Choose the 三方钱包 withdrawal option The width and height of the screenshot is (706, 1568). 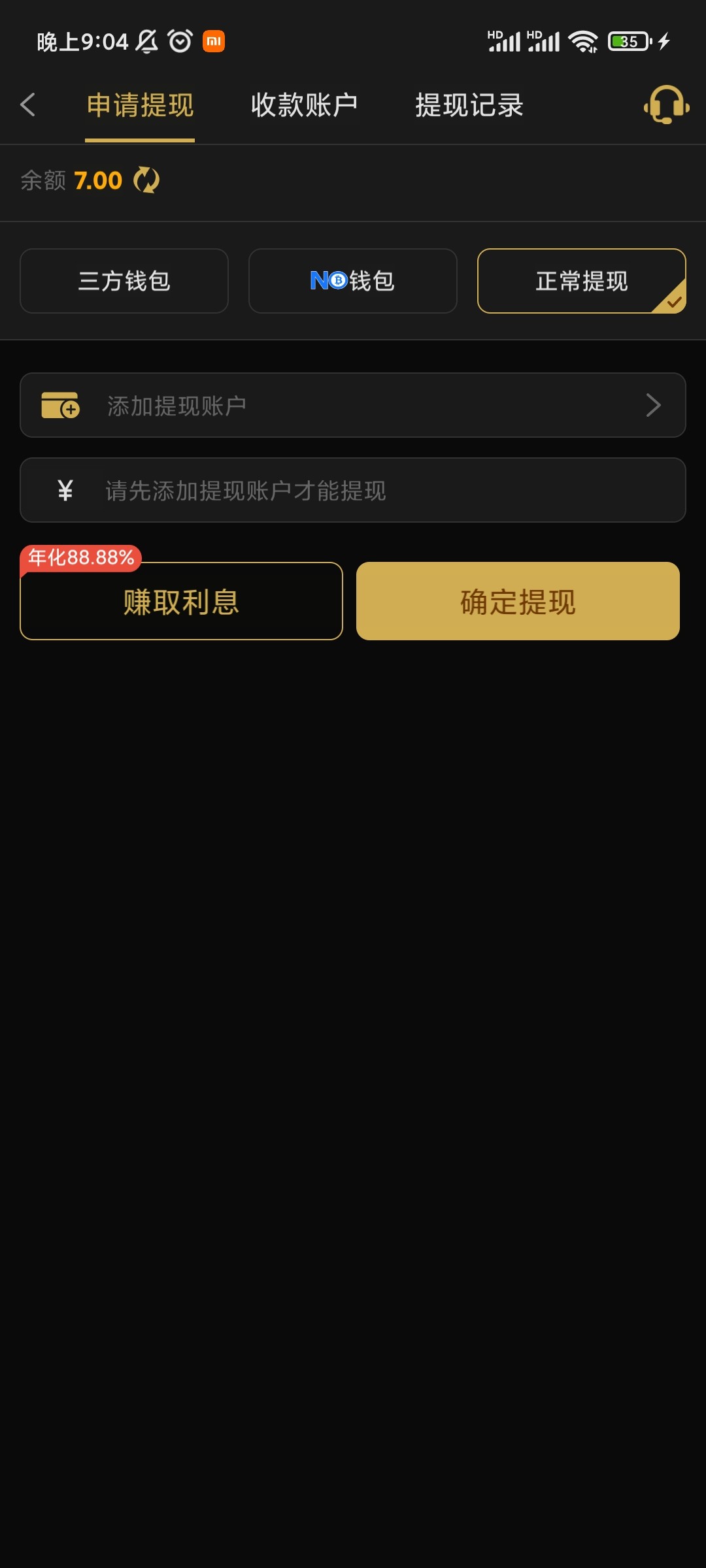tap(124, 281)
